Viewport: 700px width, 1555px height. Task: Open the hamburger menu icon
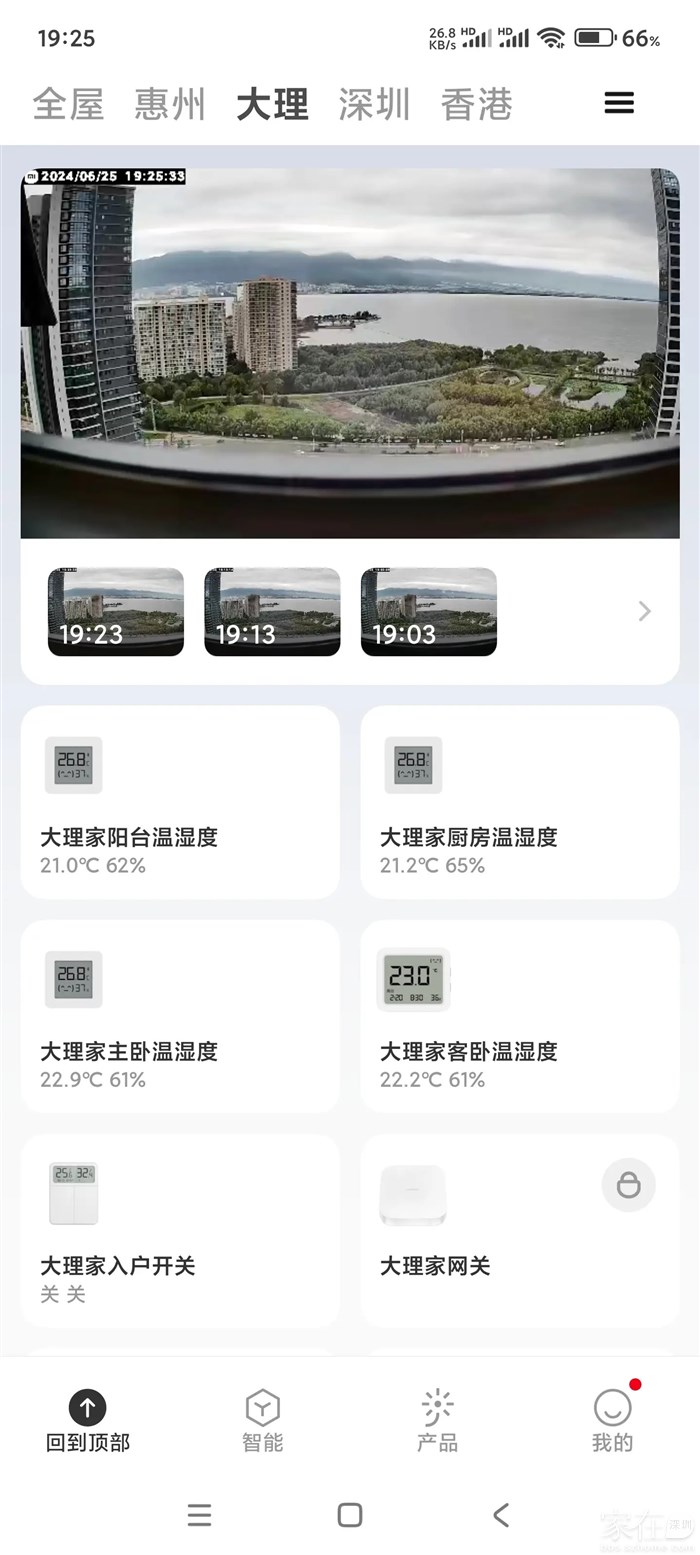(619, 103)
